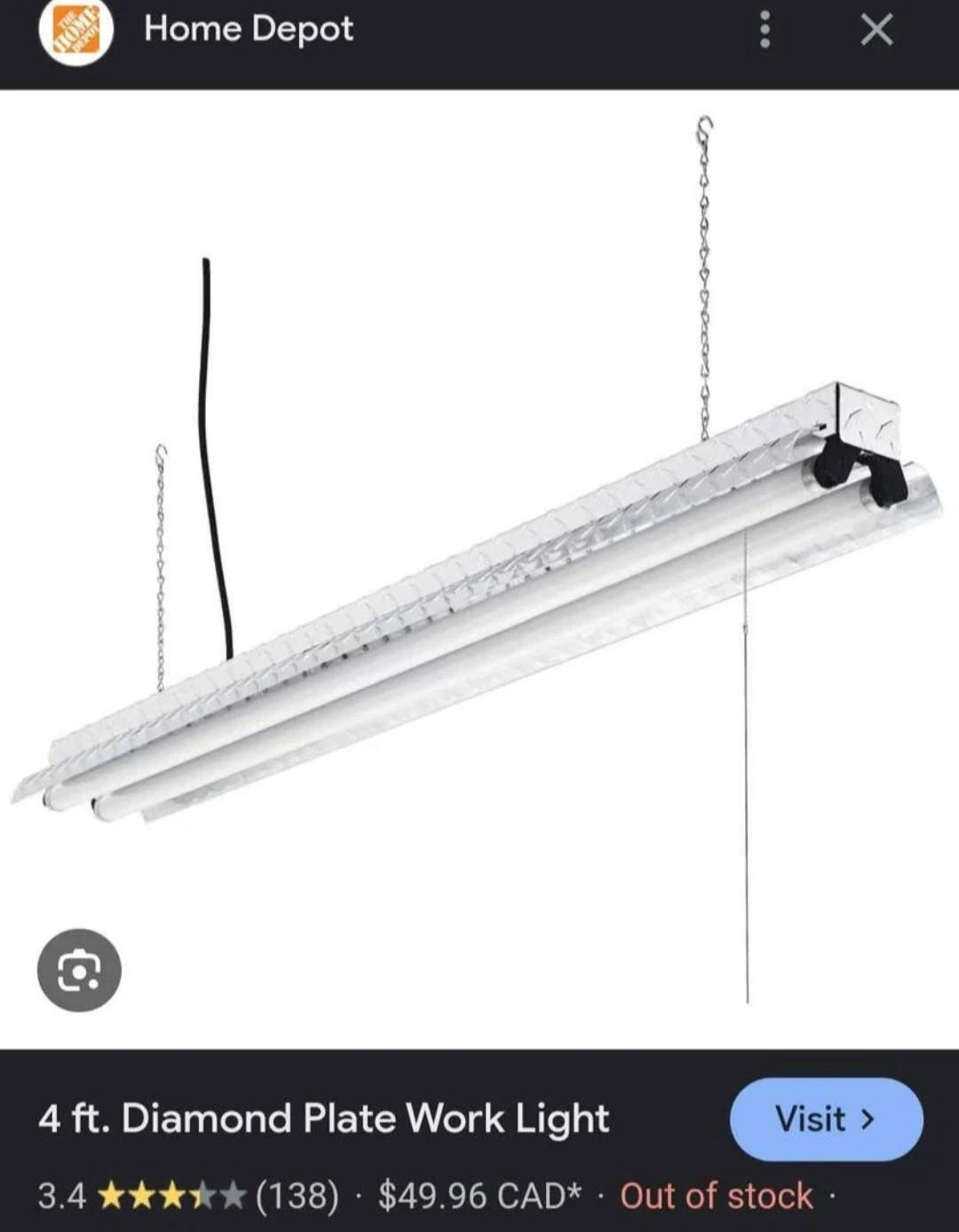This screenshot has width=959, height=1232.
Task: Open the 4 ft. Diamond Plate Work Light title
Action: [x=323, y=1118]
